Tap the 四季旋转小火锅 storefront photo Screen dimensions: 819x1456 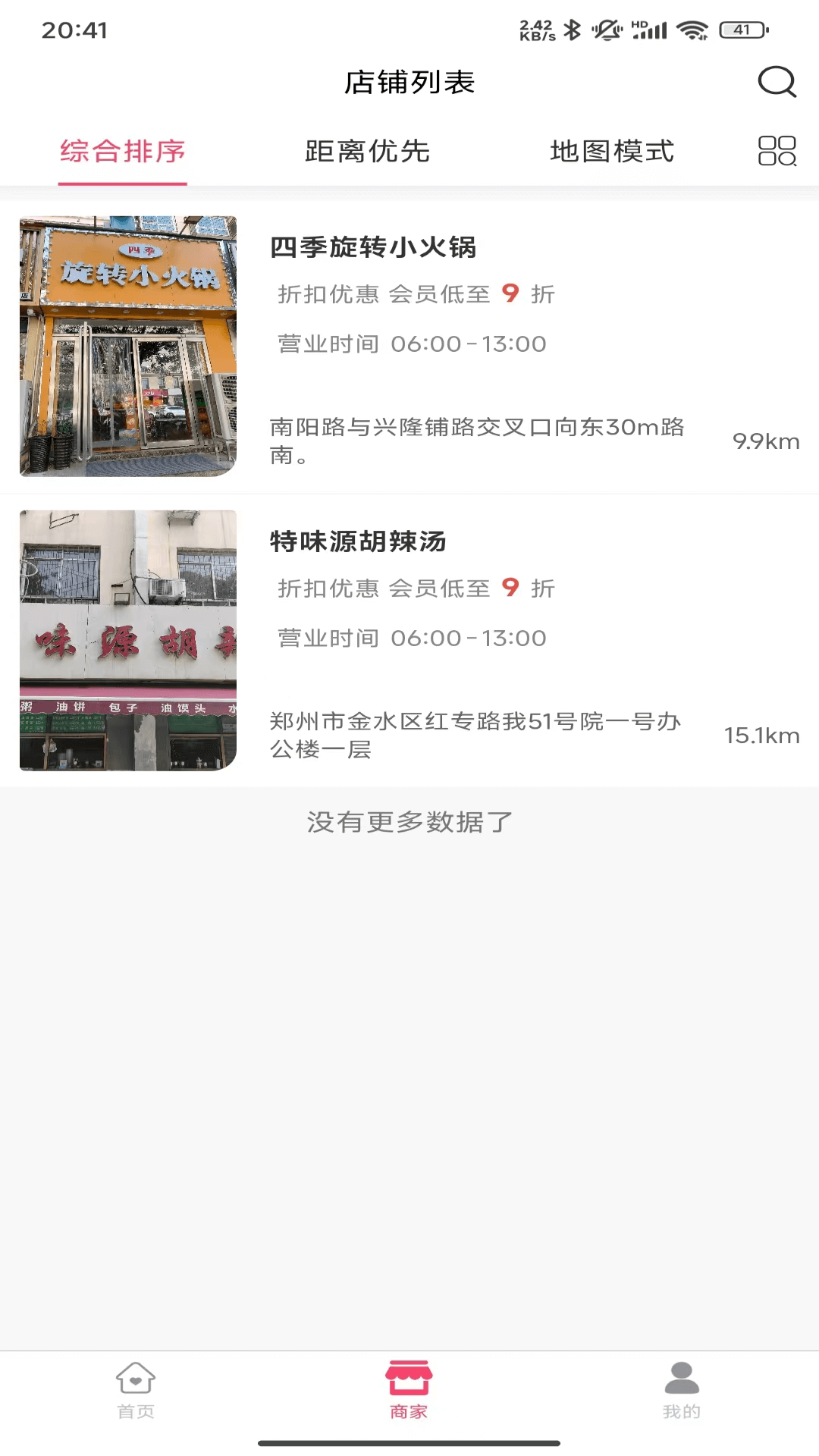[127, 348]
